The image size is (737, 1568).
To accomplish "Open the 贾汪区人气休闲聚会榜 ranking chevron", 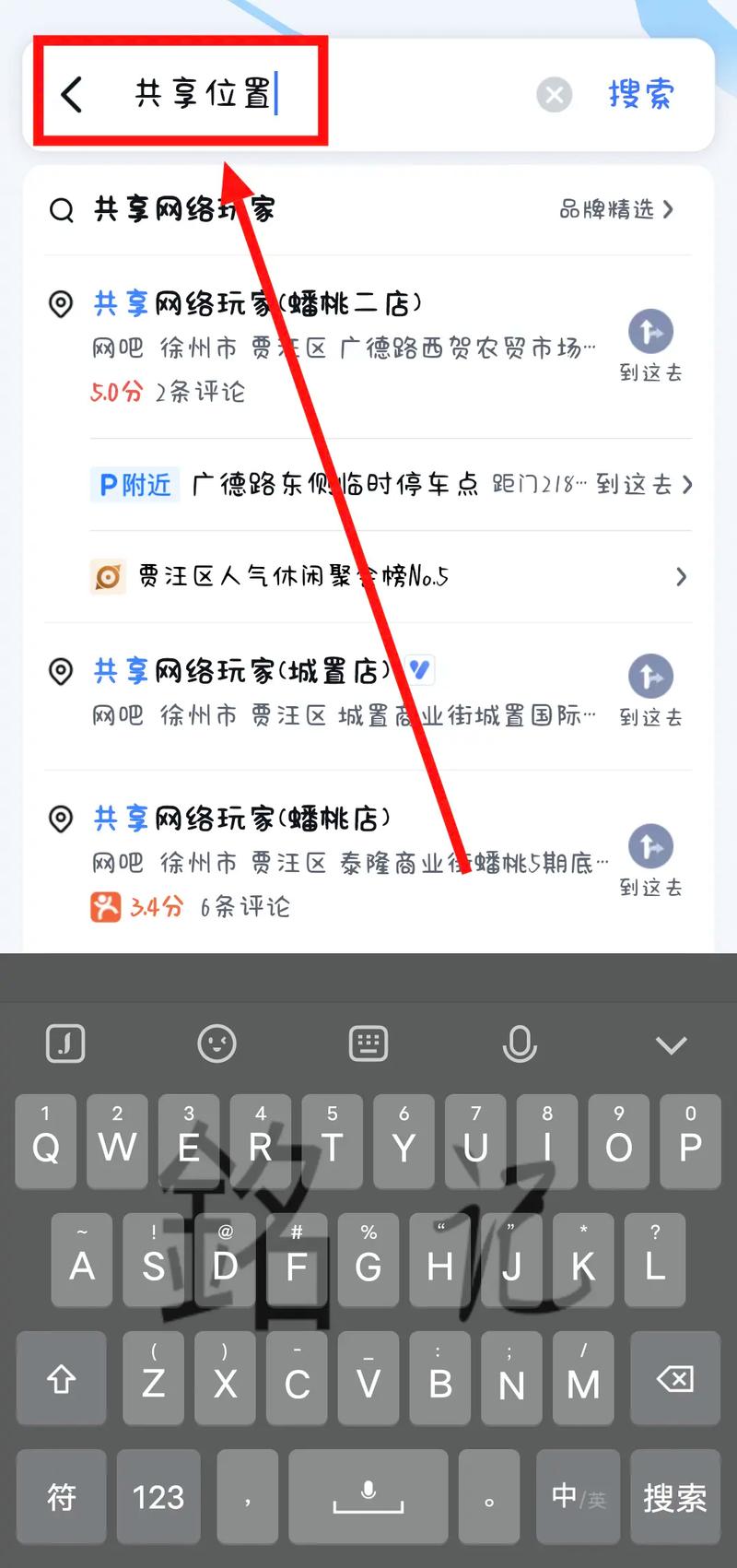I will (x=682, y=576).
